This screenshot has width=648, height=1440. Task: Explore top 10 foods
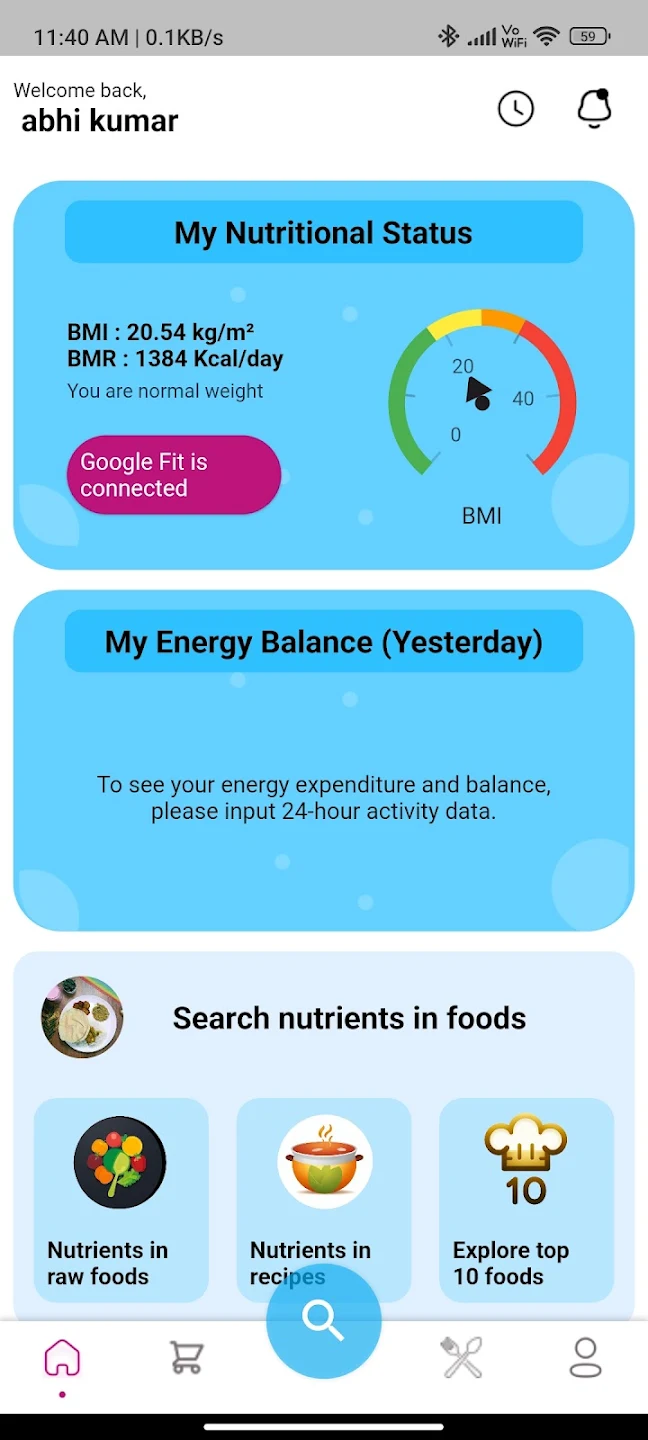[x=526, y=1199]
